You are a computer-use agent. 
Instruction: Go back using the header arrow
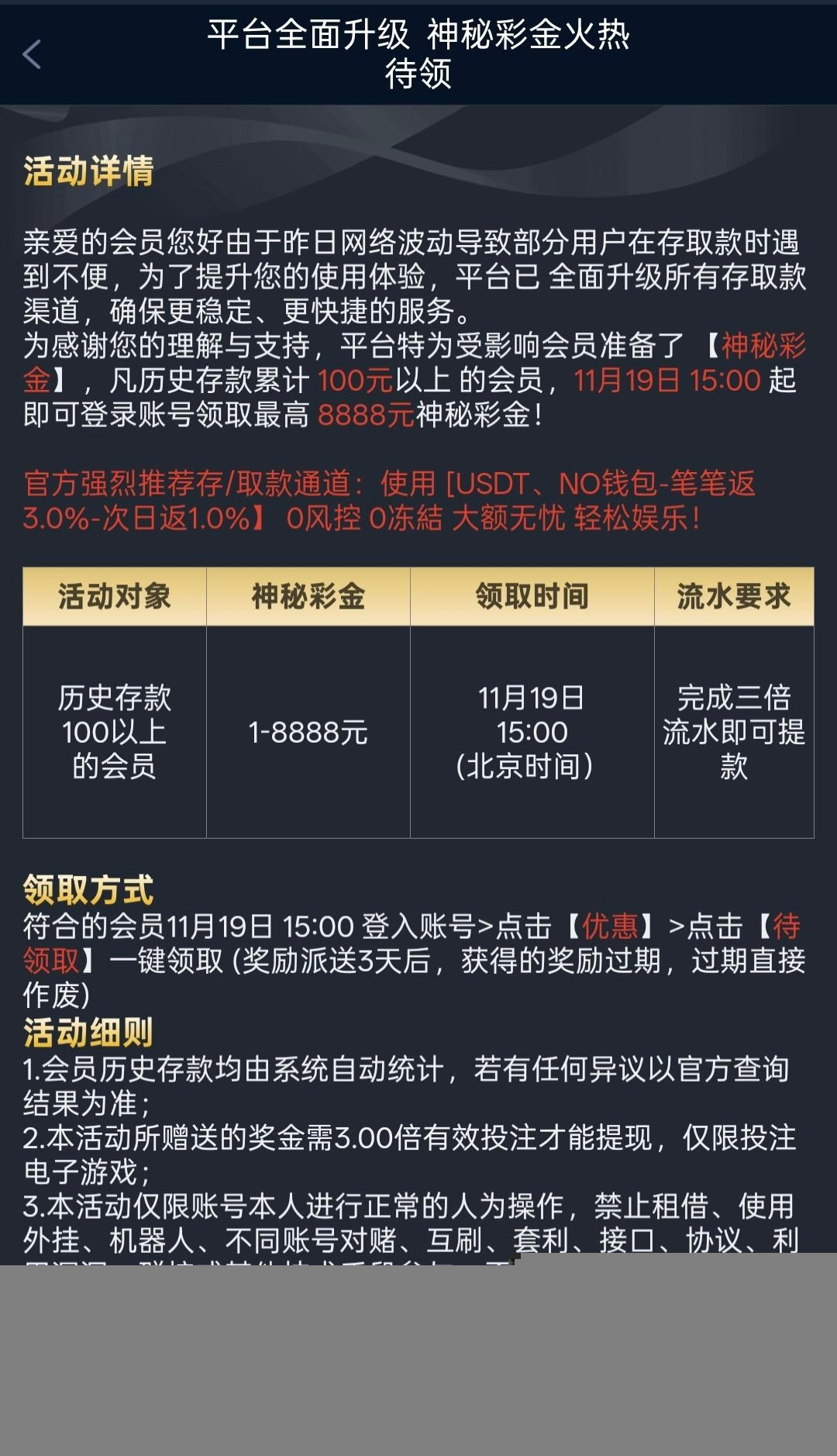point(32,54)
